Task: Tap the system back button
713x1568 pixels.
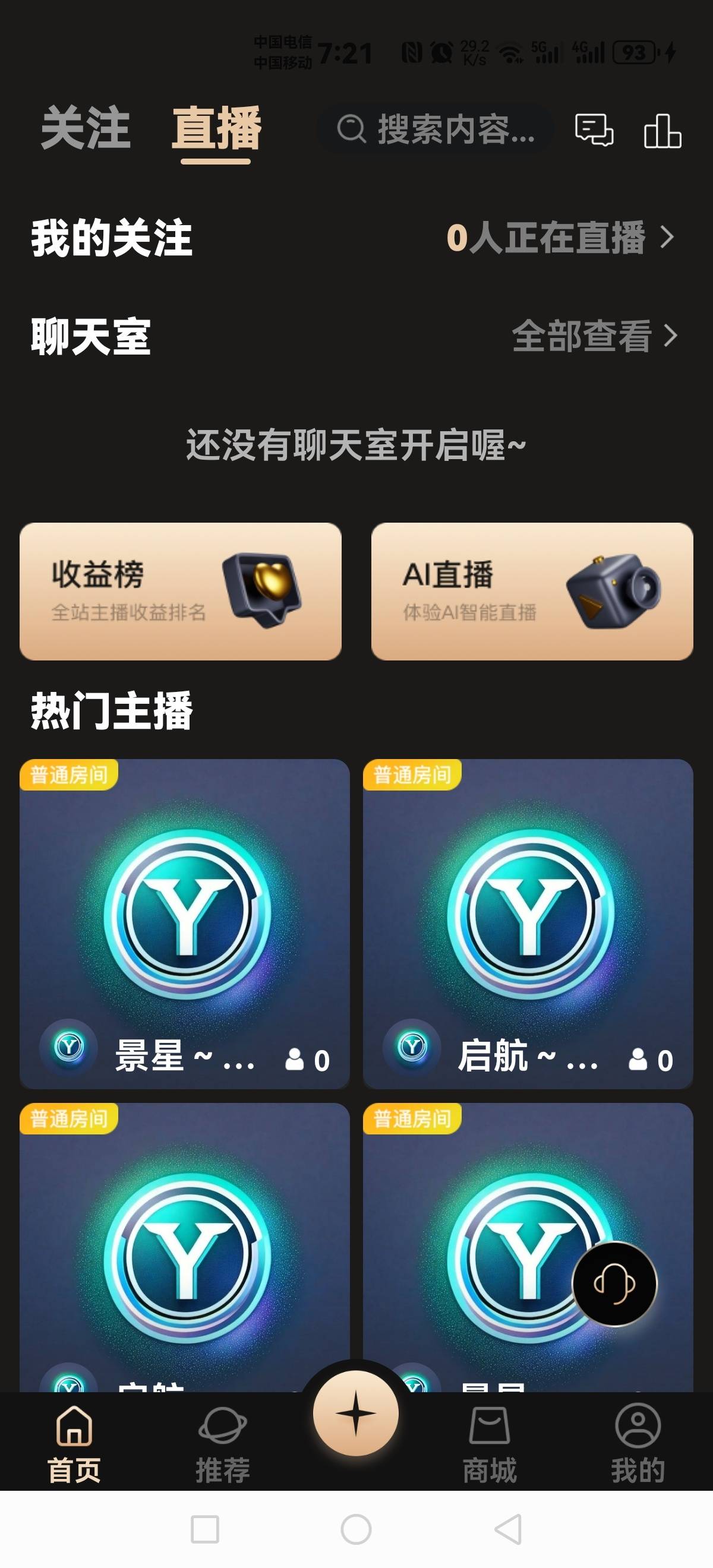Action: (x=508, y=1529)
